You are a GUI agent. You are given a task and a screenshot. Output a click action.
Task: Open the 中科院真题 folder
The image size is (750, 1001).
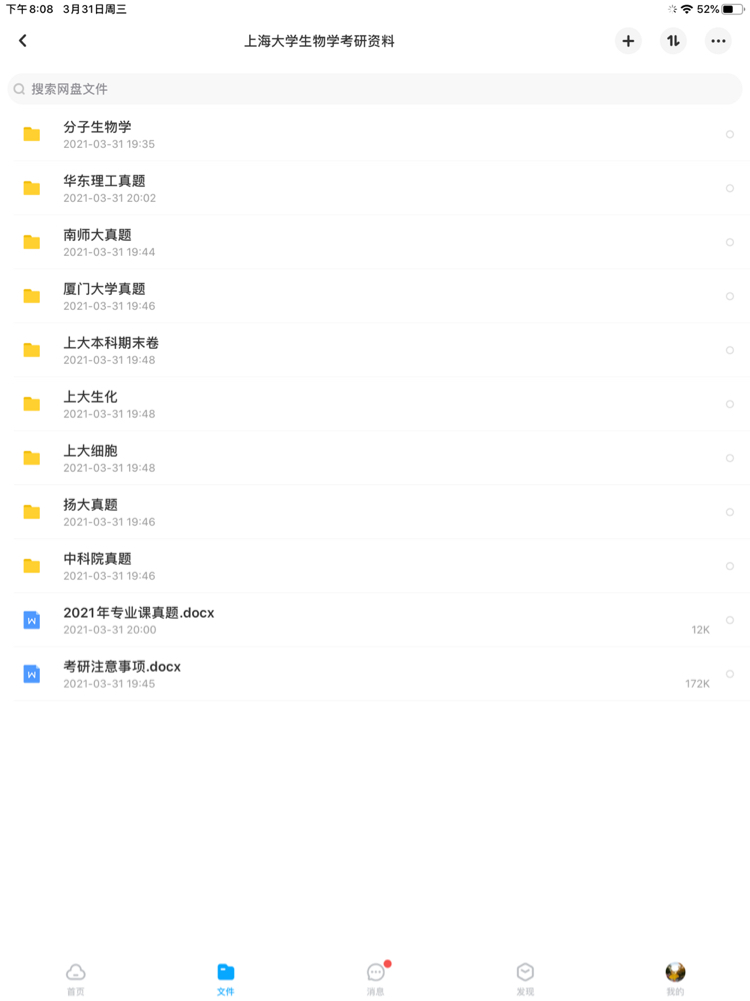click(375, 566)
